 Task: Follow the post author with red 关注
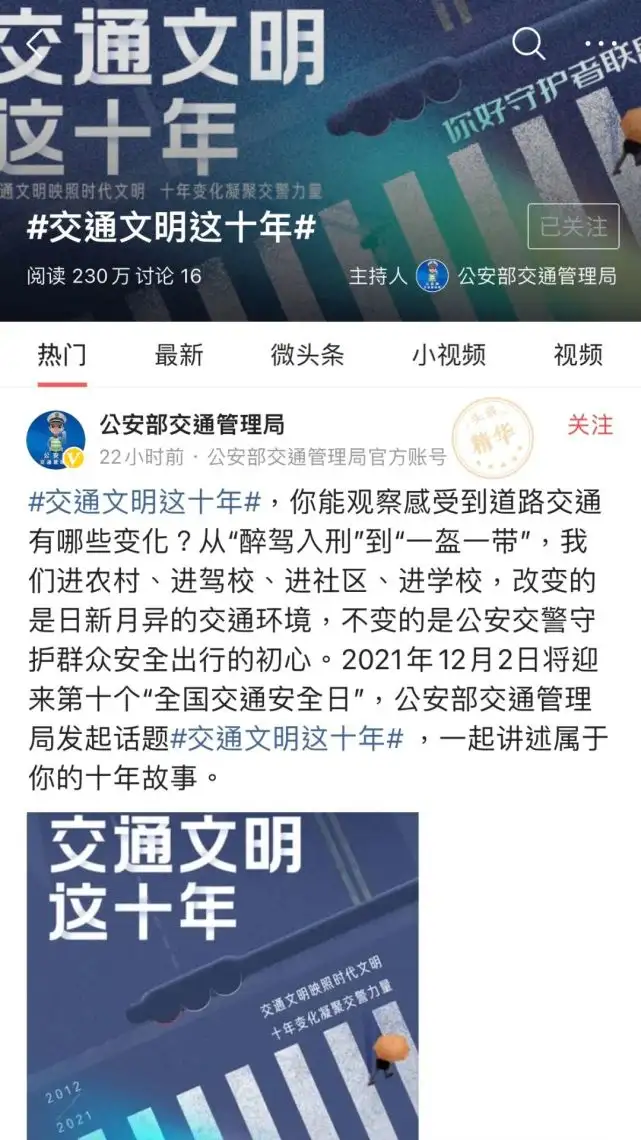coord(590,425)
